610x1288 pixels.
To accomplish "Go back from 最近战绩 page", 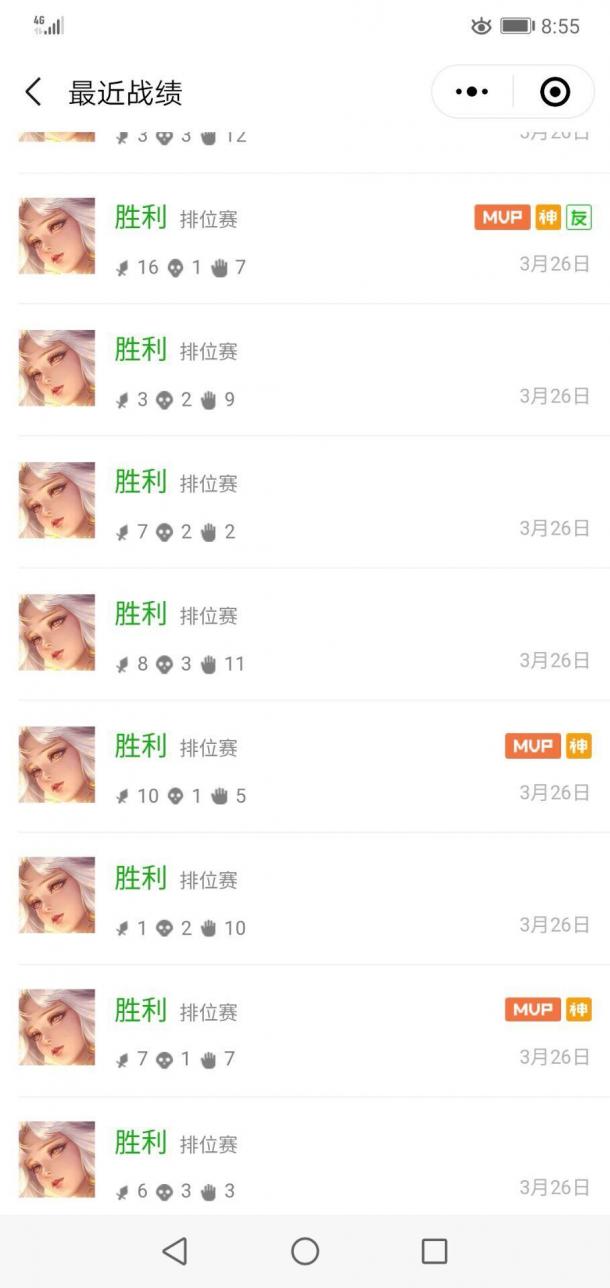I will pos(33,93).
